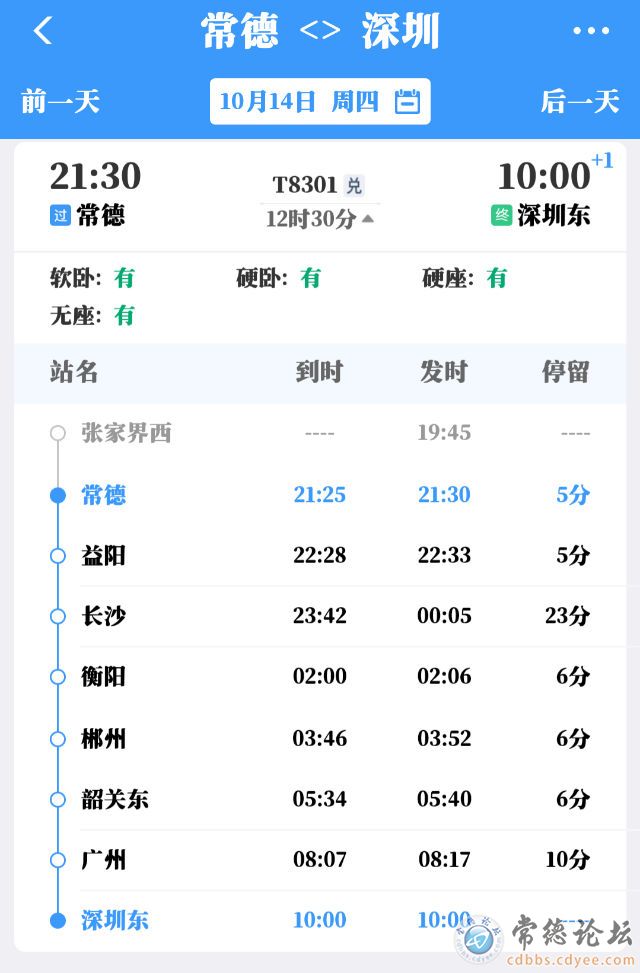Switch to the previous day (前一天)
Screen dimensions: 640x973
60,101
